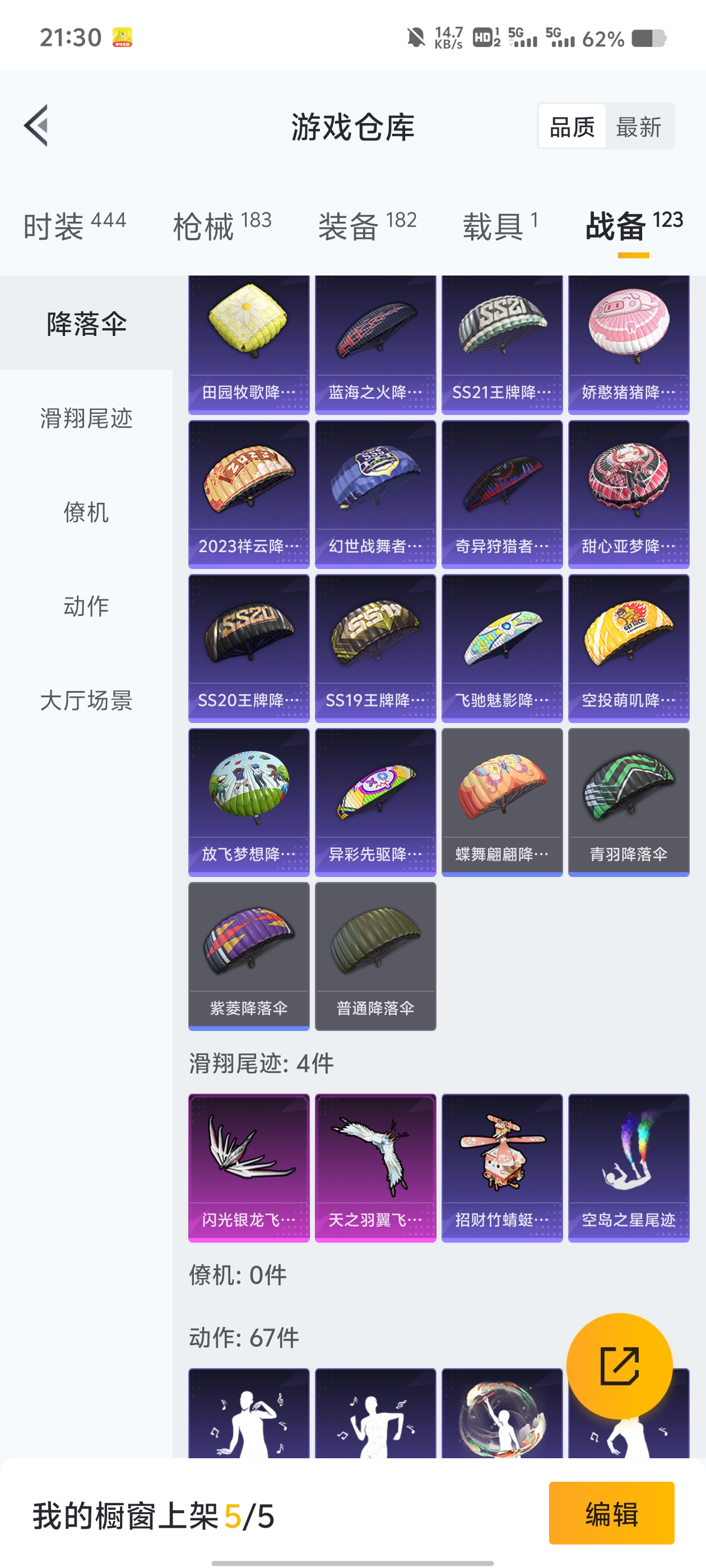Select 大厅场景 in the sidebar

click(86, 700)
